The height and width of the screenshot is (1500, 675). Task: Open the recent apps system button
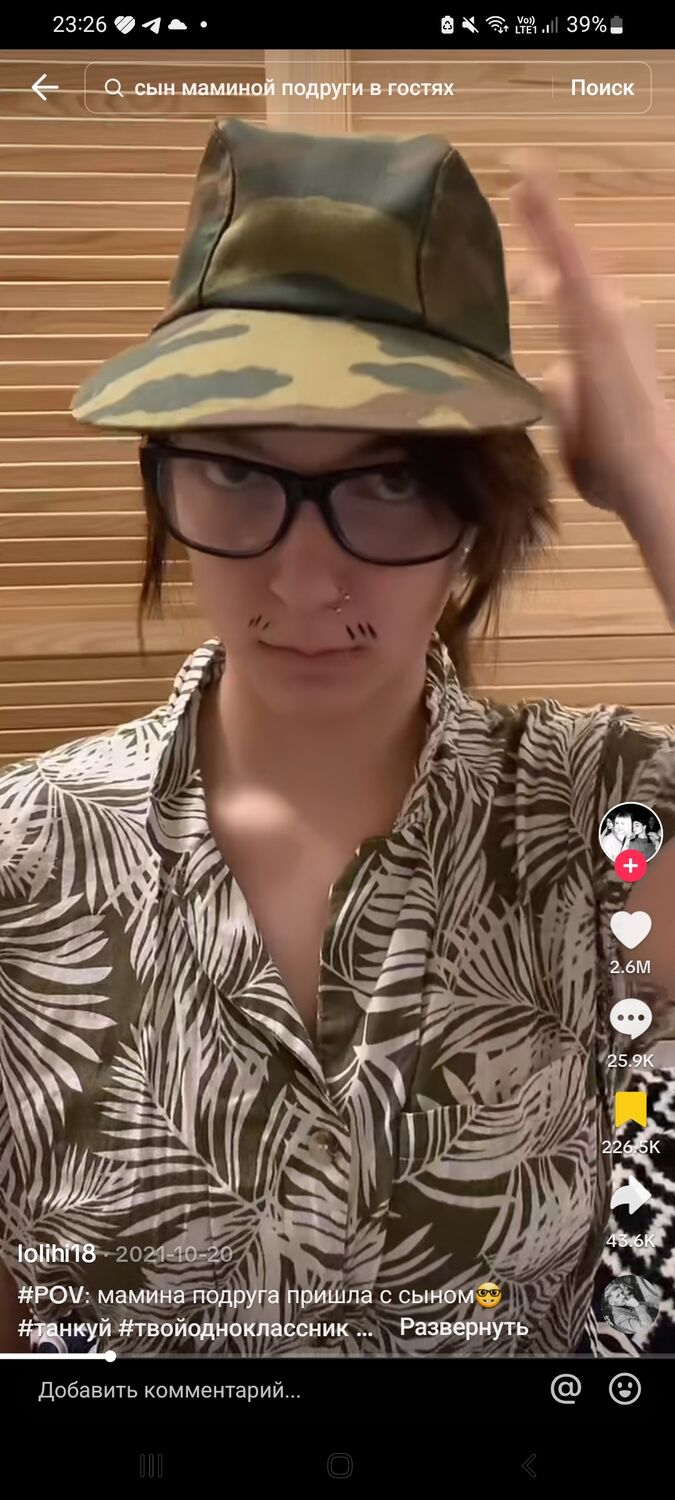(151, 1466)
